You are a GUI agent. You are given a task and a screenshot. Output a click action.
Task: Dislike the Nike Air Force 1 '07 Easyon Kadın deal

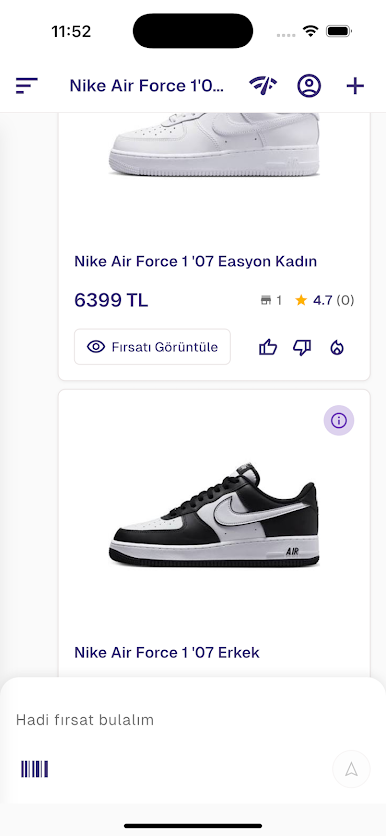pyautogui.click(x=302, y=348)
